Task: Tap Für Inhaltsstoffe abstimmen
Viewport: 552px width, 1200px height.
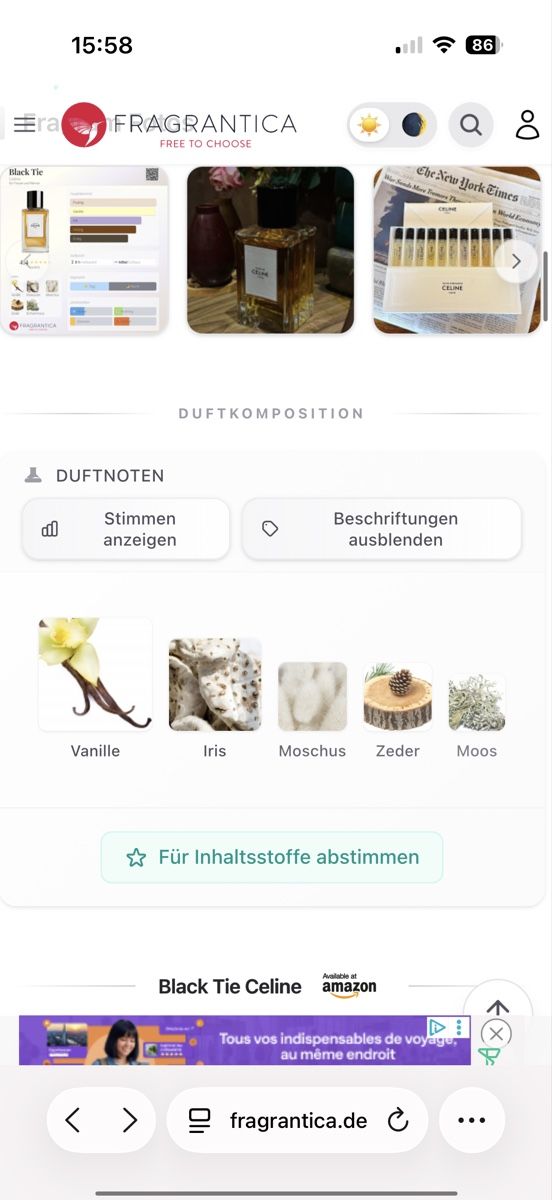Action: click(x=272, y=857)
